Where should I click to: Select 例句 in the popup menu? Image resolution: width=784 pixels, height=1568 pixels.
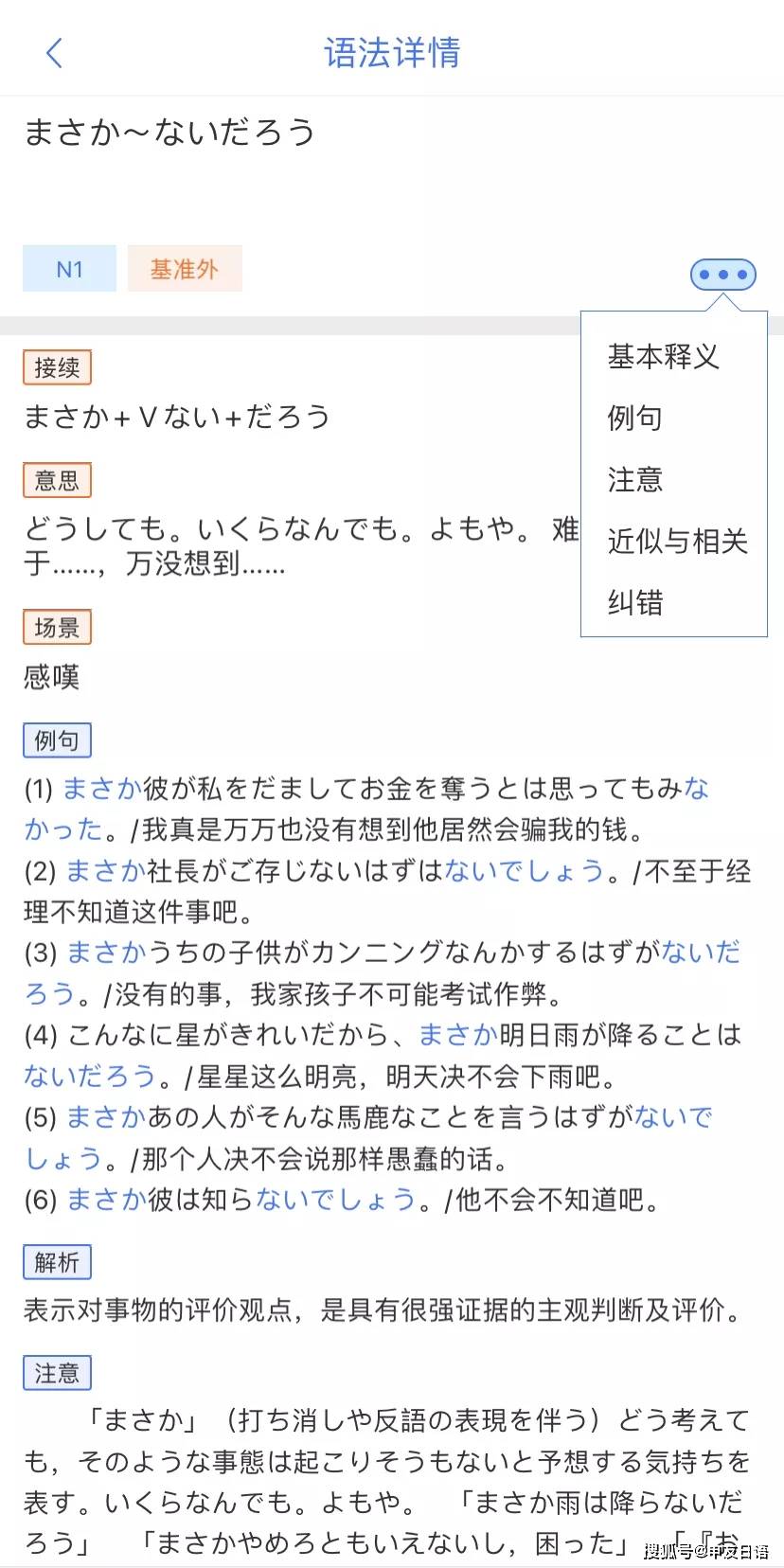click(634, 418)
